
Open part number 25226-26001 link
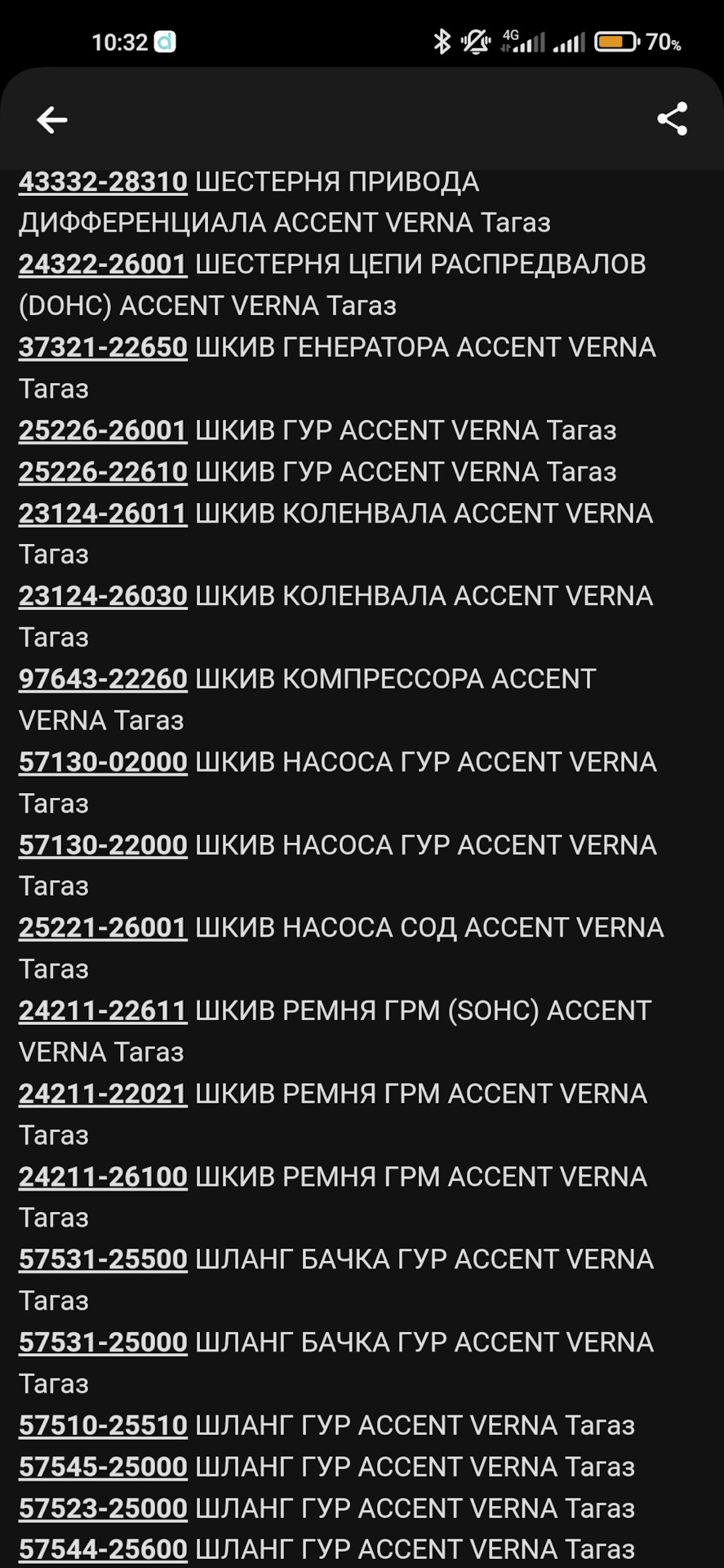(x=103, y=430)
